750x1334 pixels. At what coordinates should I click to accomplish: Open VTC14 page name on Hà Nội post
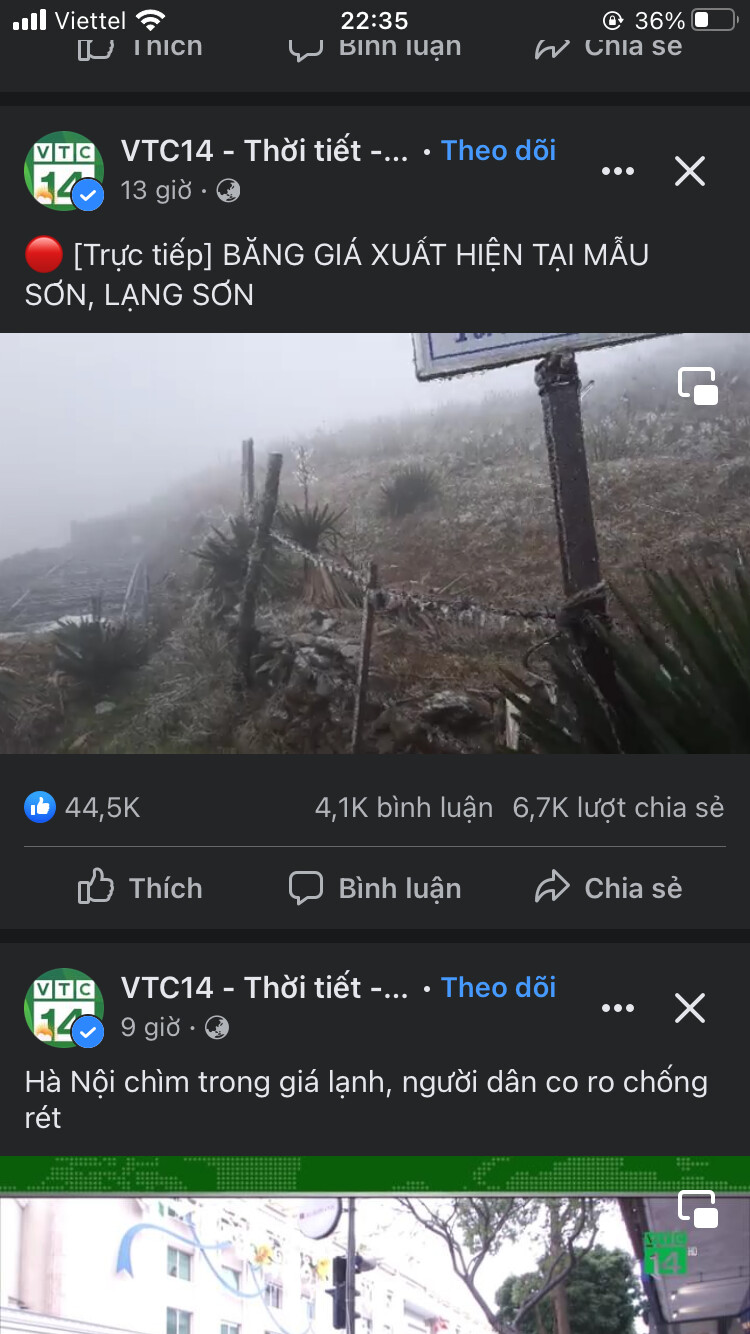tap(264, 988)
